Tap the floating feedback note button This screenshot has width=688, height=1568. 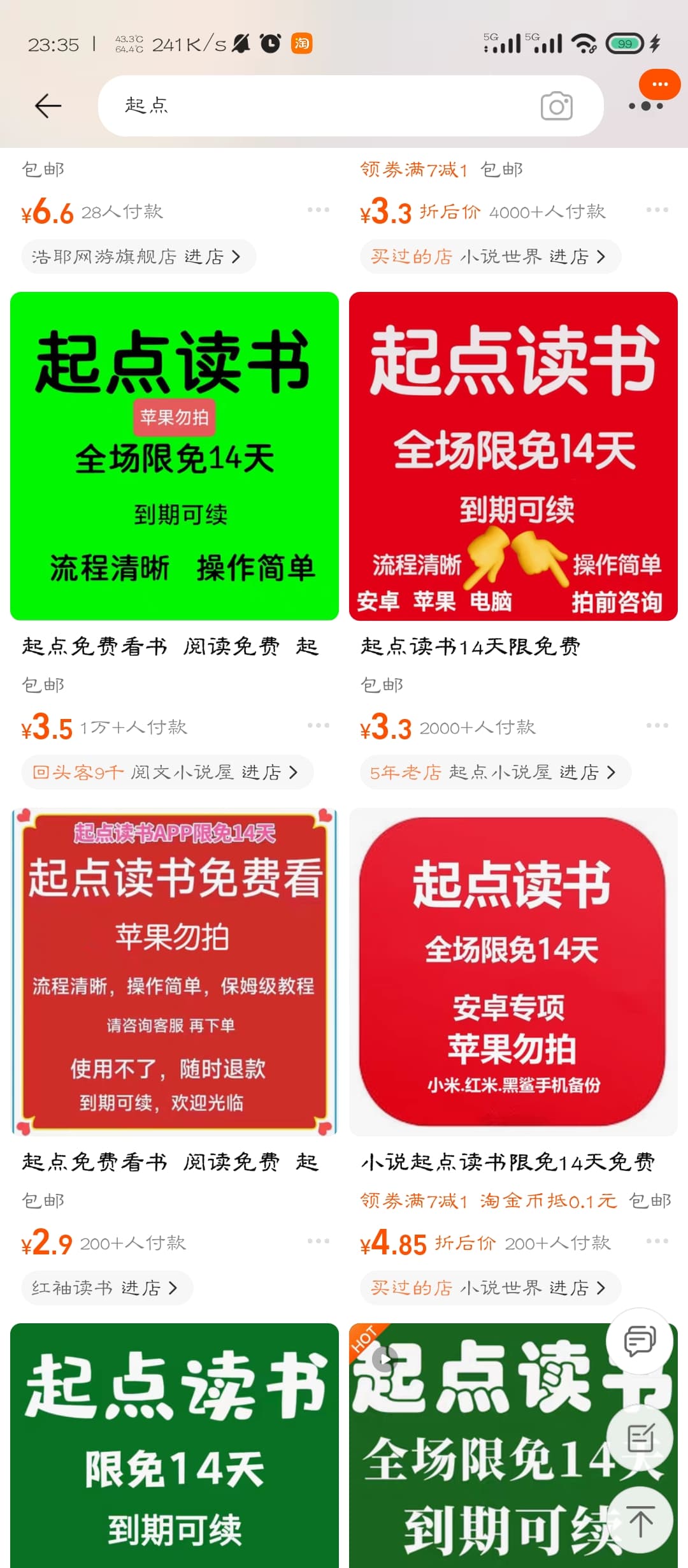640,1438
